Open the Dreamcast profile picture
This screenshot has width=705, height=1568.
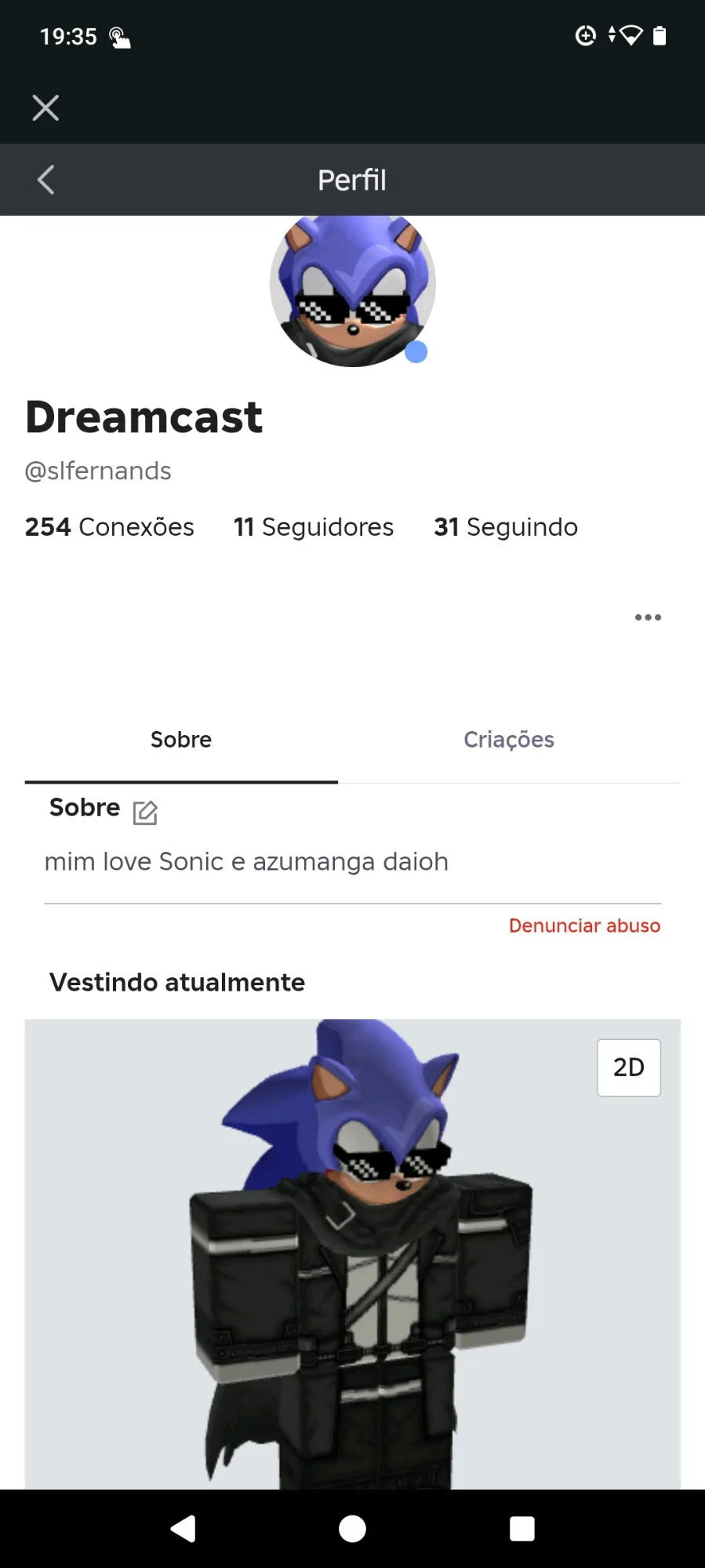[x=352, y=289]
